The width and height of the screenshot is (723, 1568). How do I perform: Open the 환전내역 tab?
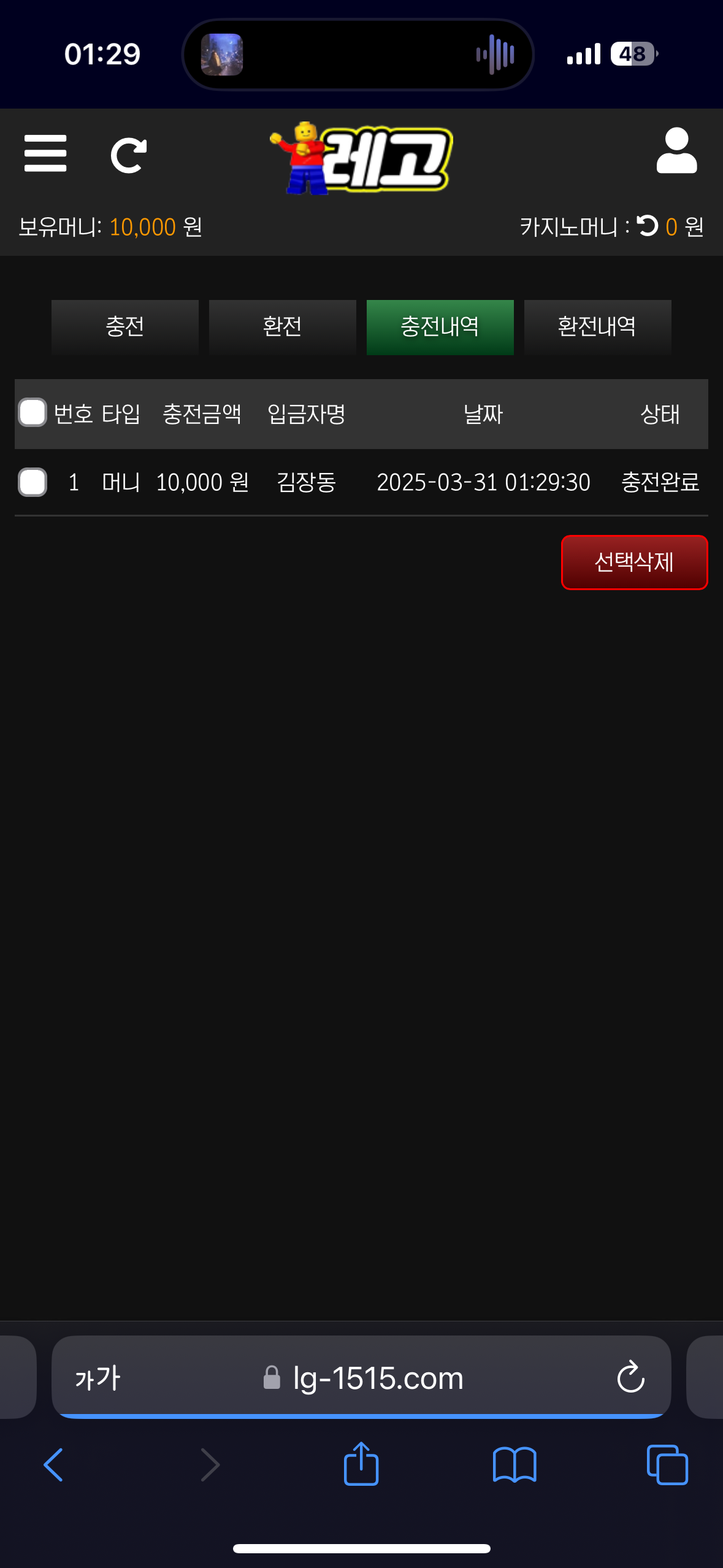click(x=597, y=326)
